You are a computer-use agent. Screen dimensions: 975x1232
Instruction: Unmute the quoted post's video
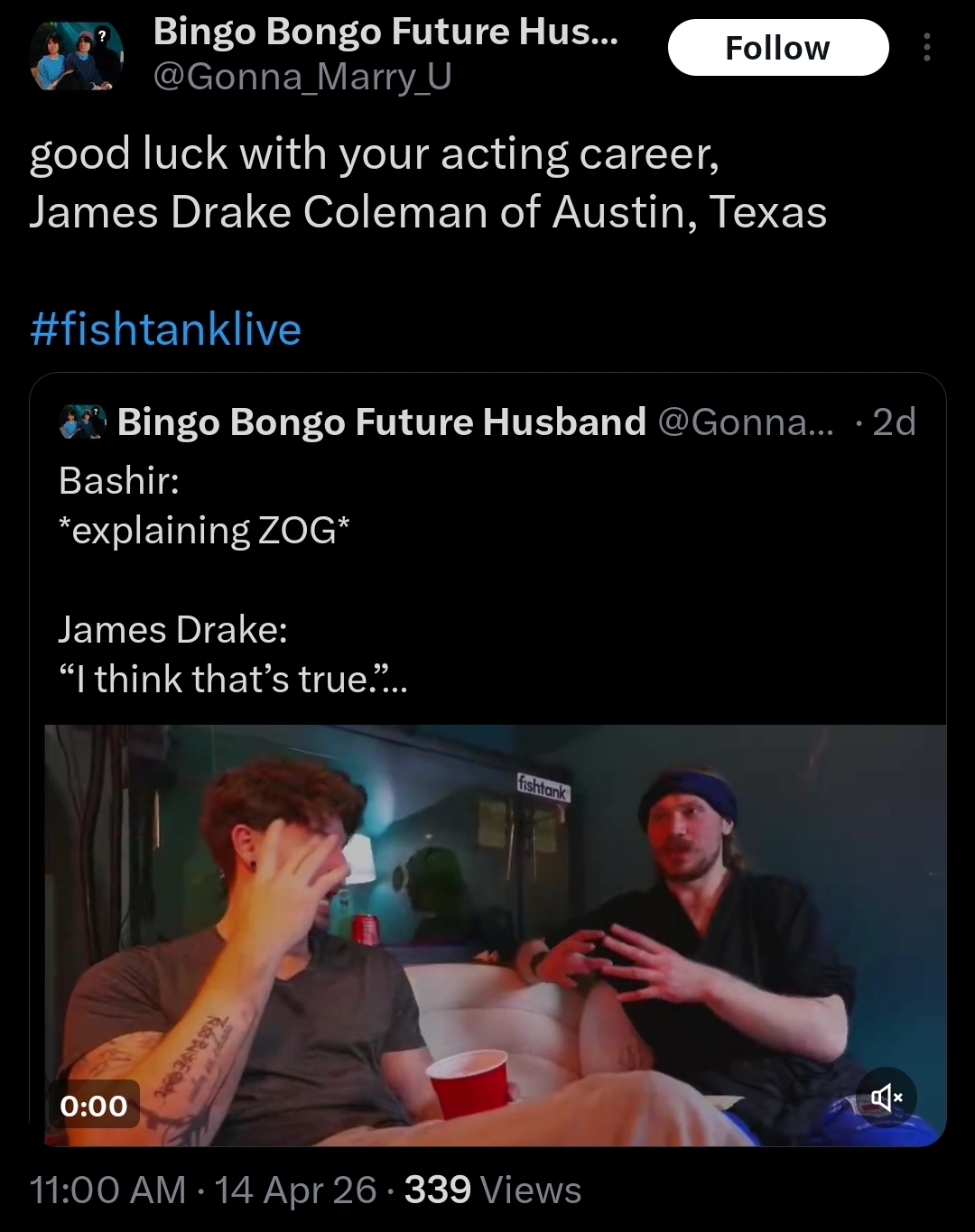[x=885, y=1097]
